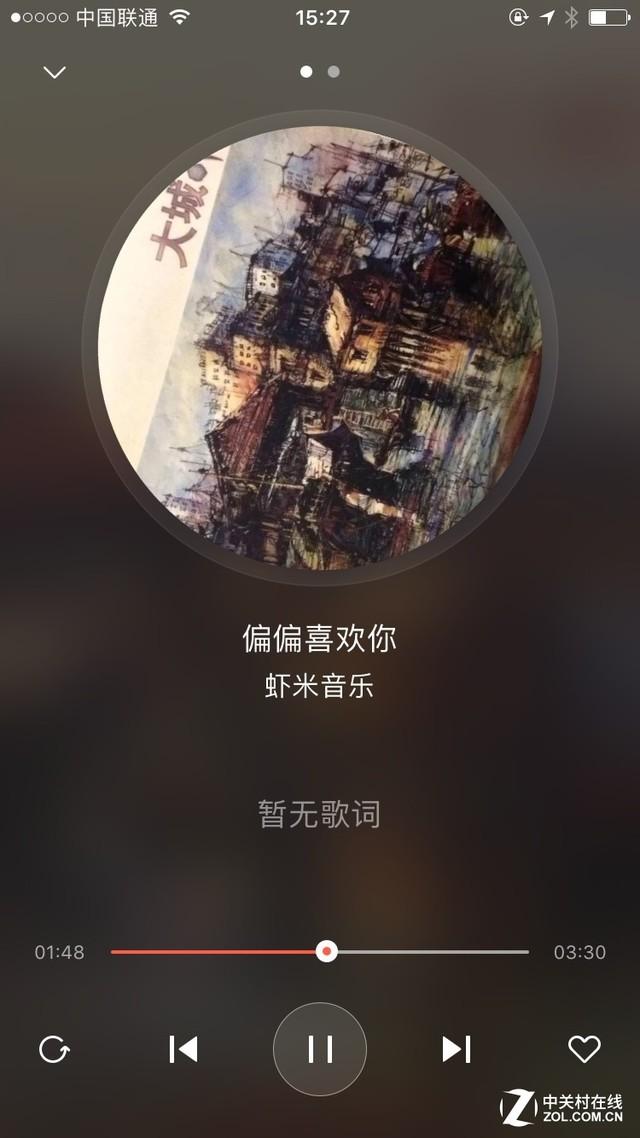
Task: Skip to the next track
Action: pos(456,1049)
